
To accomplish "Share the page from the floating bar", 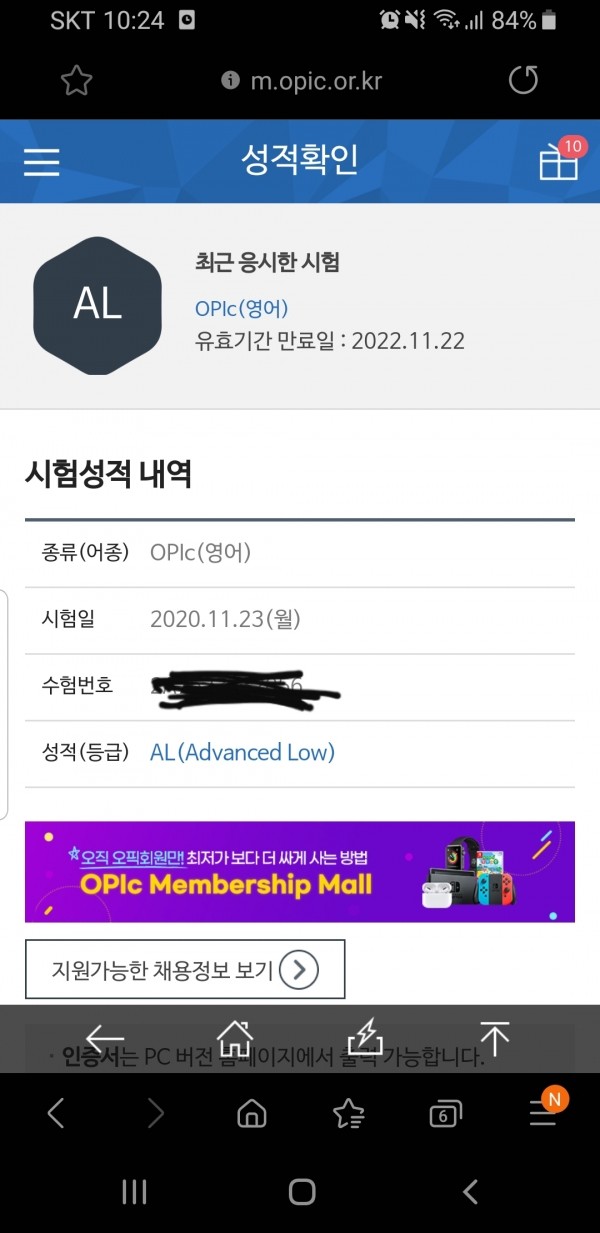I will pos(364,1038).
